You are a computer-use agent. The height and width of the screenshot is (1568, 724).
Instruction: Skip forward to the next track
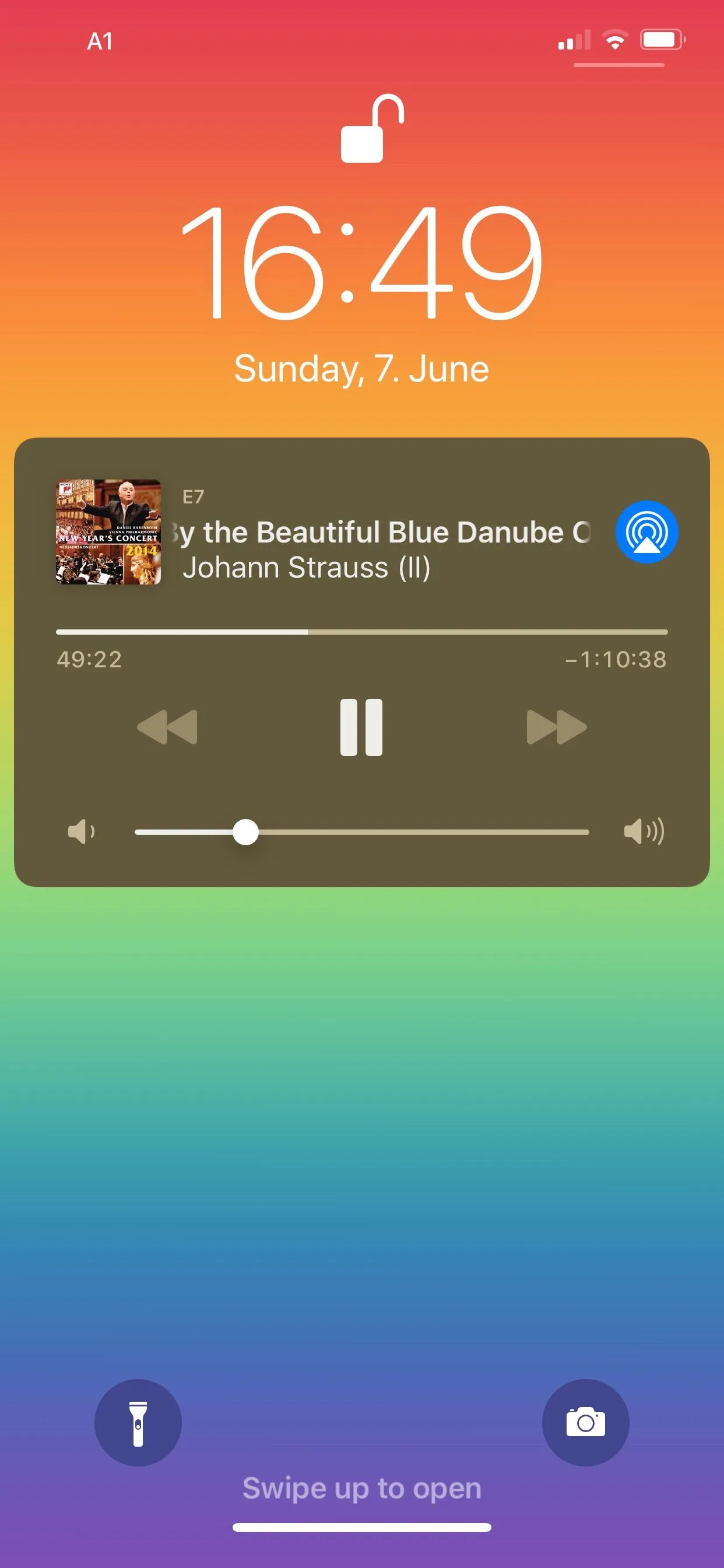[556, 727]
